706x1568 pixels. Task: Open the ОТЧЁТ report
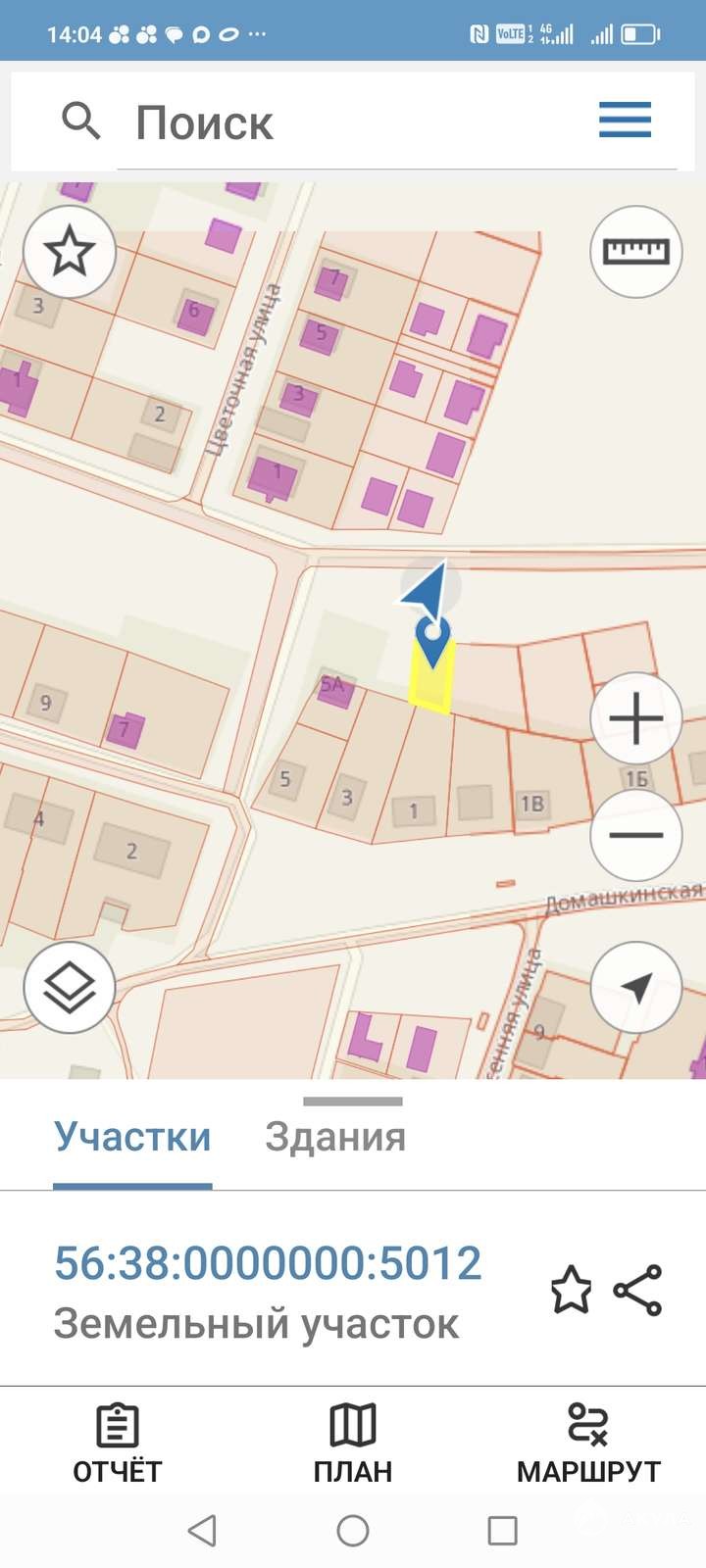coord(118,1444)
